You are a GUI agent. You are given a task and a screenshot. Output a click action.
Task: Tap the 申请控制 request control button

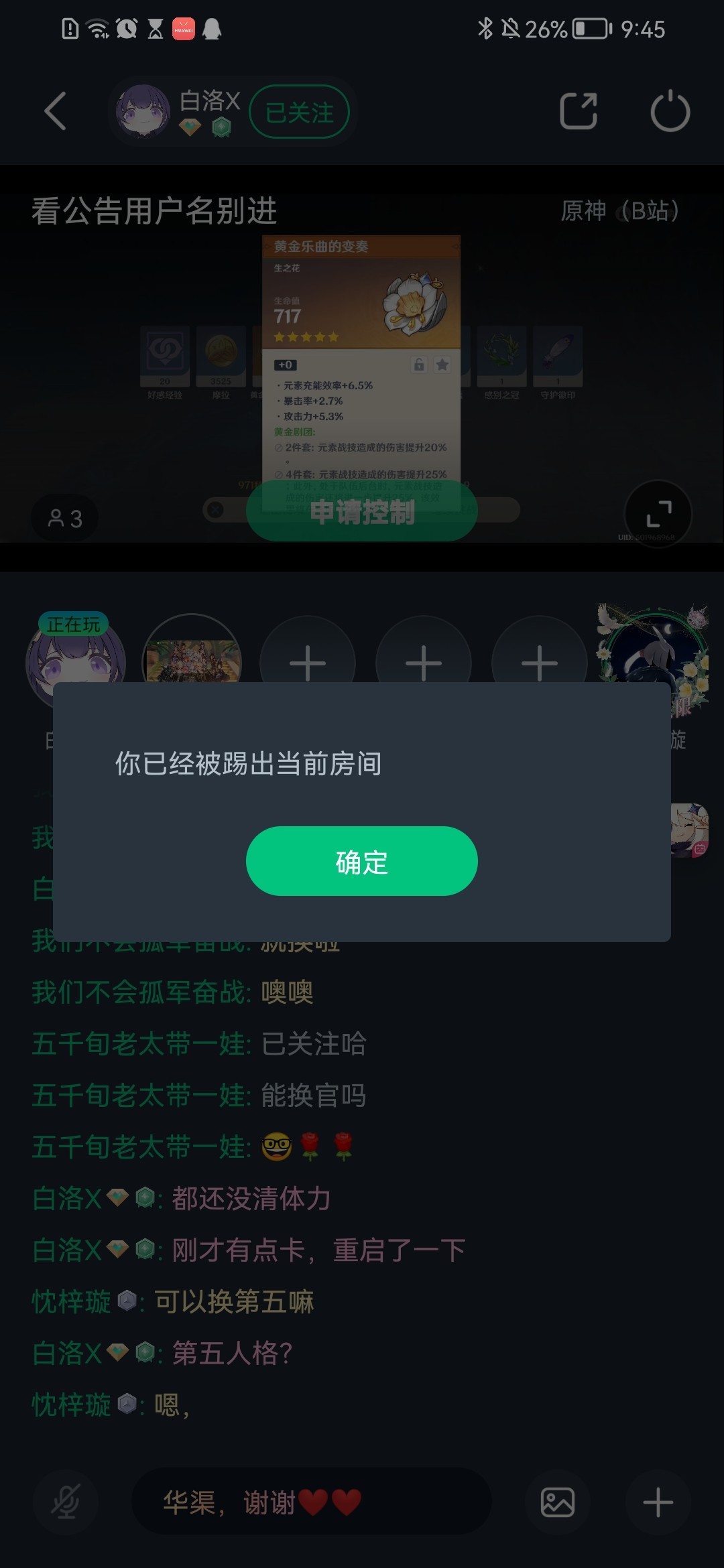tap(361, 513)
